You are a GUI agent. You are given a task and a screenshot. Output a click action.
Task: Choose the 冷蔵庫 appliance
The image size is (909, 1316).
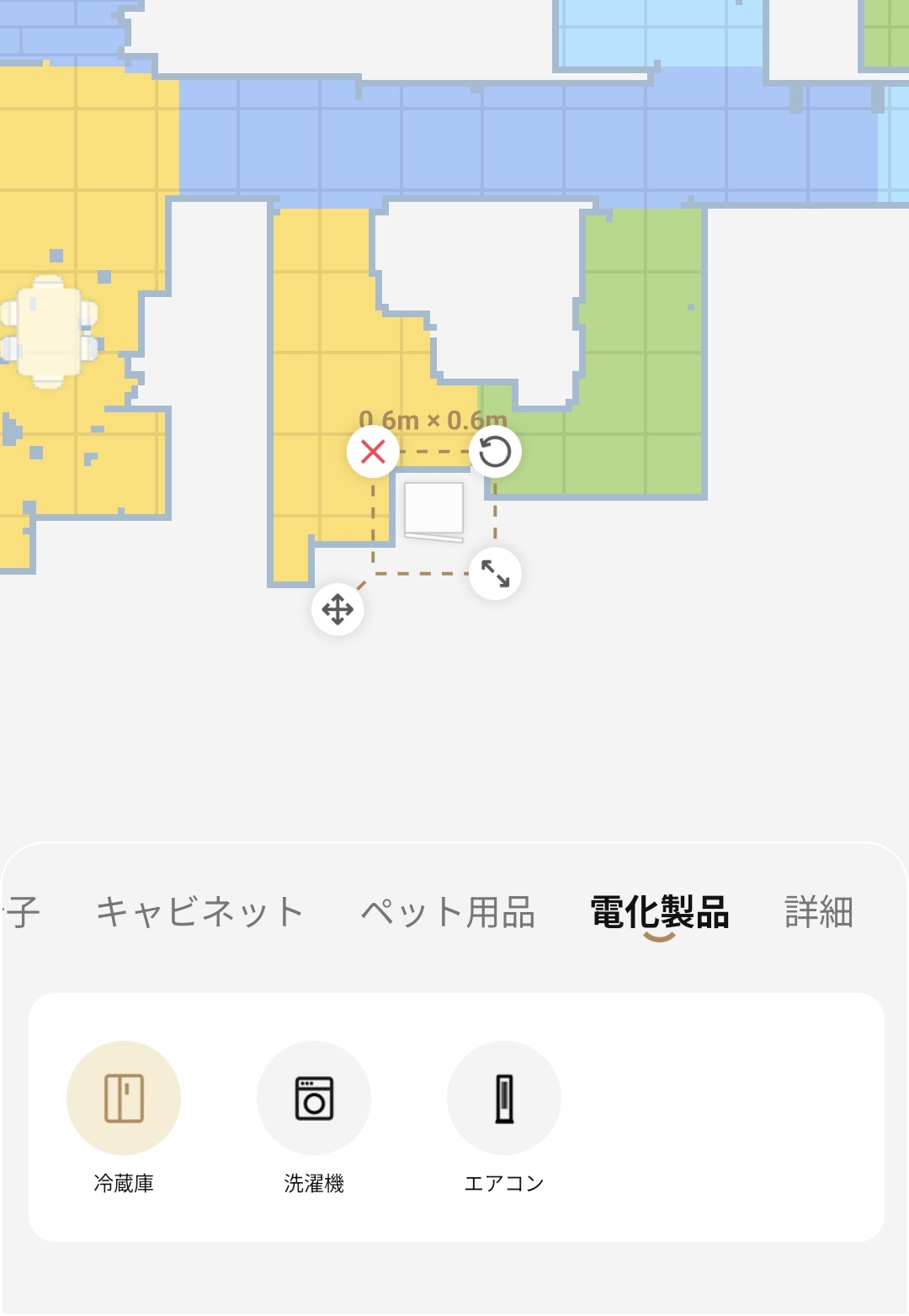coord(124,1098)
